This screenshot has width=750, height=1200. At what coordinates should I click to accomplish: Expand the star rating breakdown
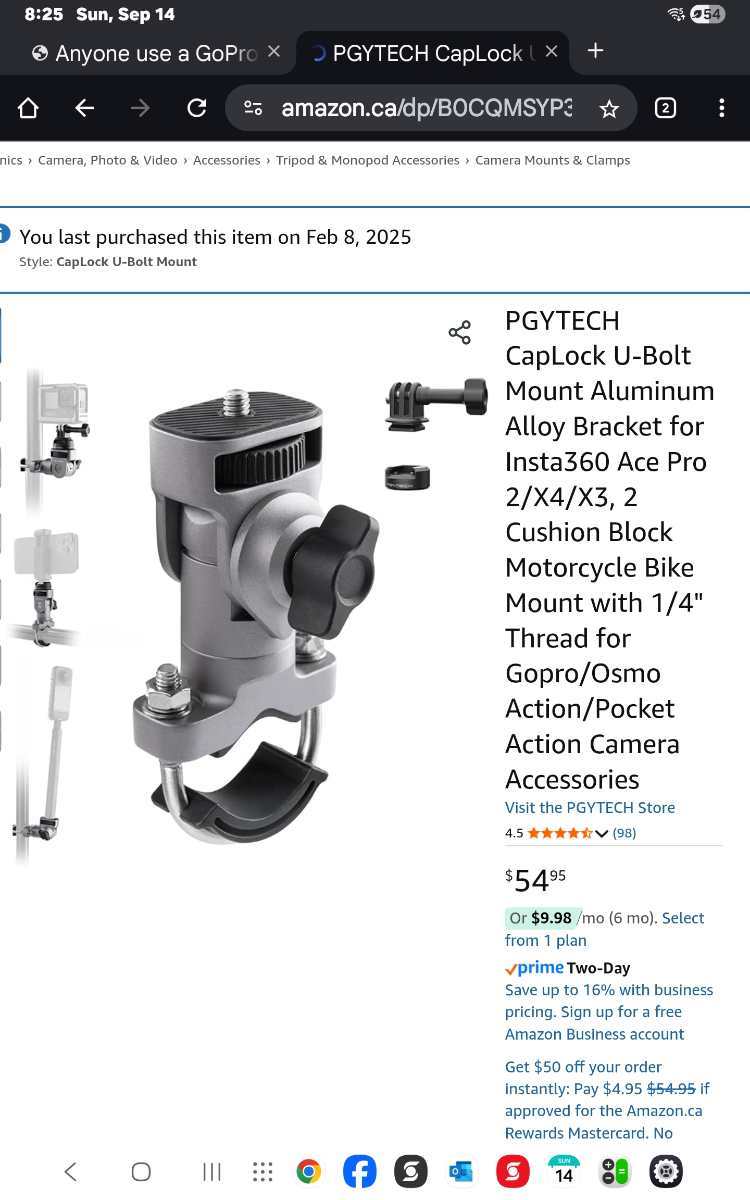[x=600, y=833]
